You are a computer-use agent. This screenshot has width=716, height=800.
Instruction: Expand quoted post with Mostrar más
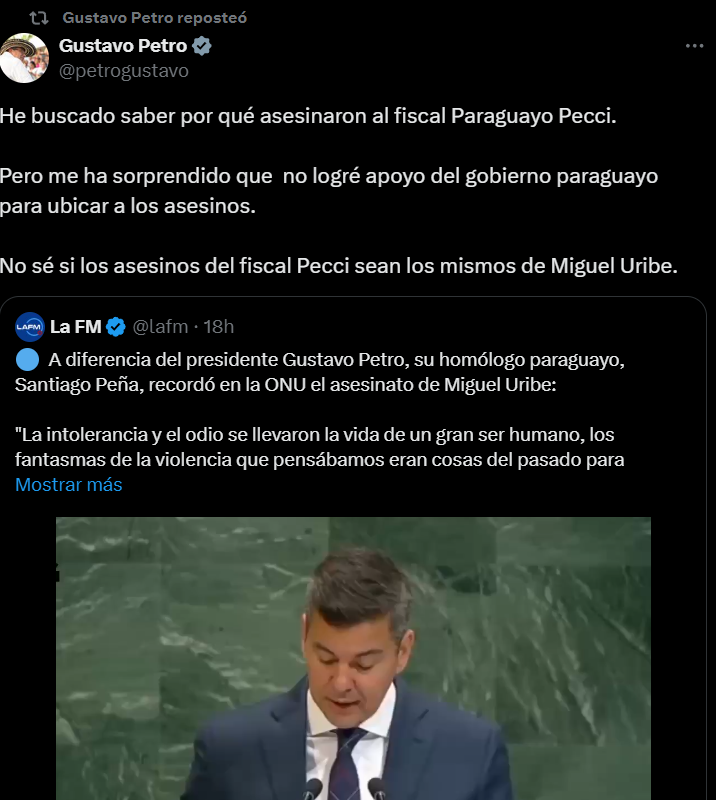tap(69, 485)
